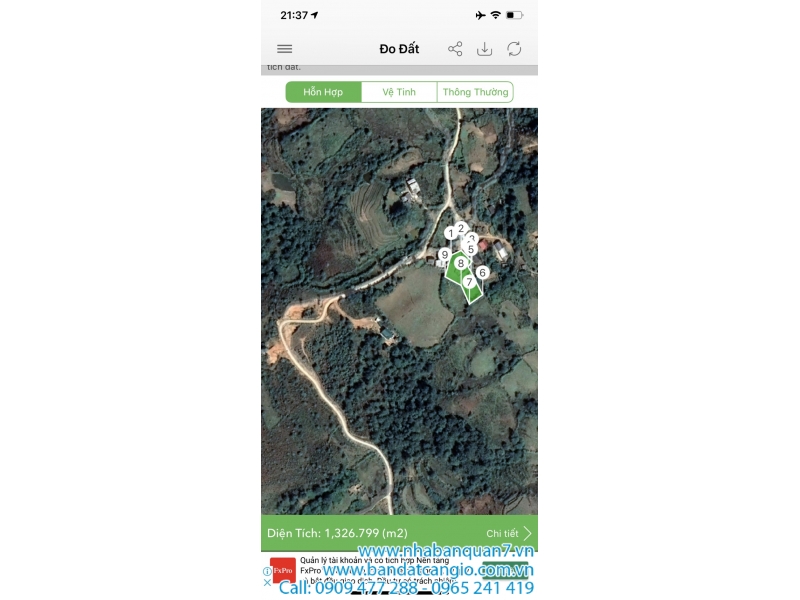This screenshot has width=800, height=600.
Task: Open Chi tiết area details
Action: (x=509, y=534)
